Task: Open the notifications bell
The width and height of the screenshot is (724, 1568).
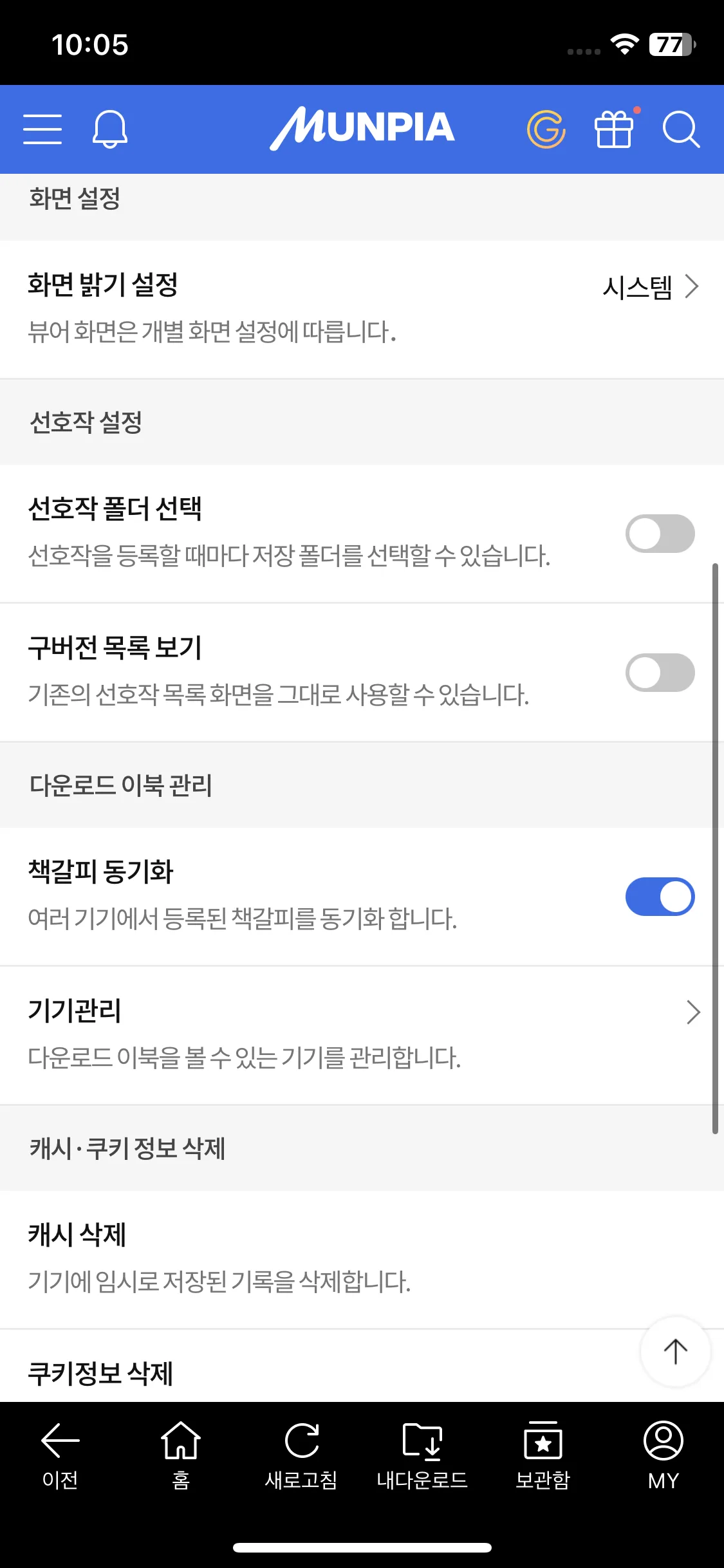Action: tap(110, 129)
